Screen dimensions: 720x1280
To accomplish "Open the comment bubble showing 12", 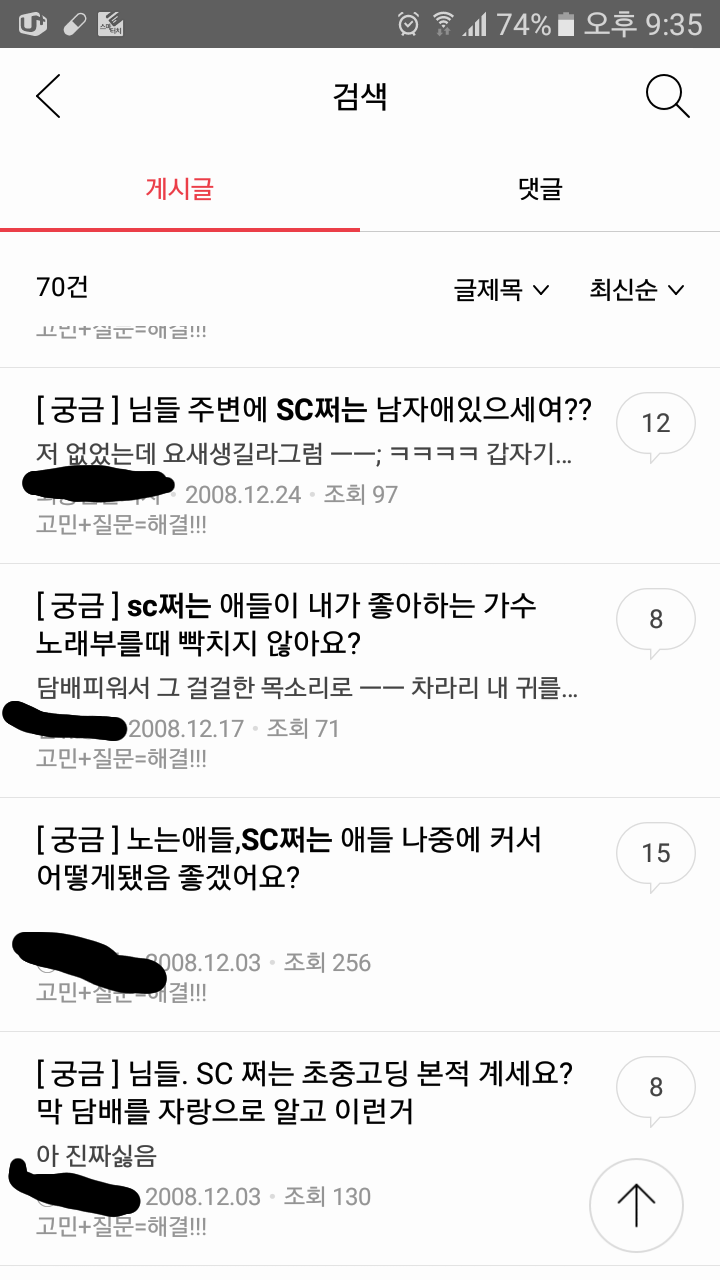I will pos(656,423).
